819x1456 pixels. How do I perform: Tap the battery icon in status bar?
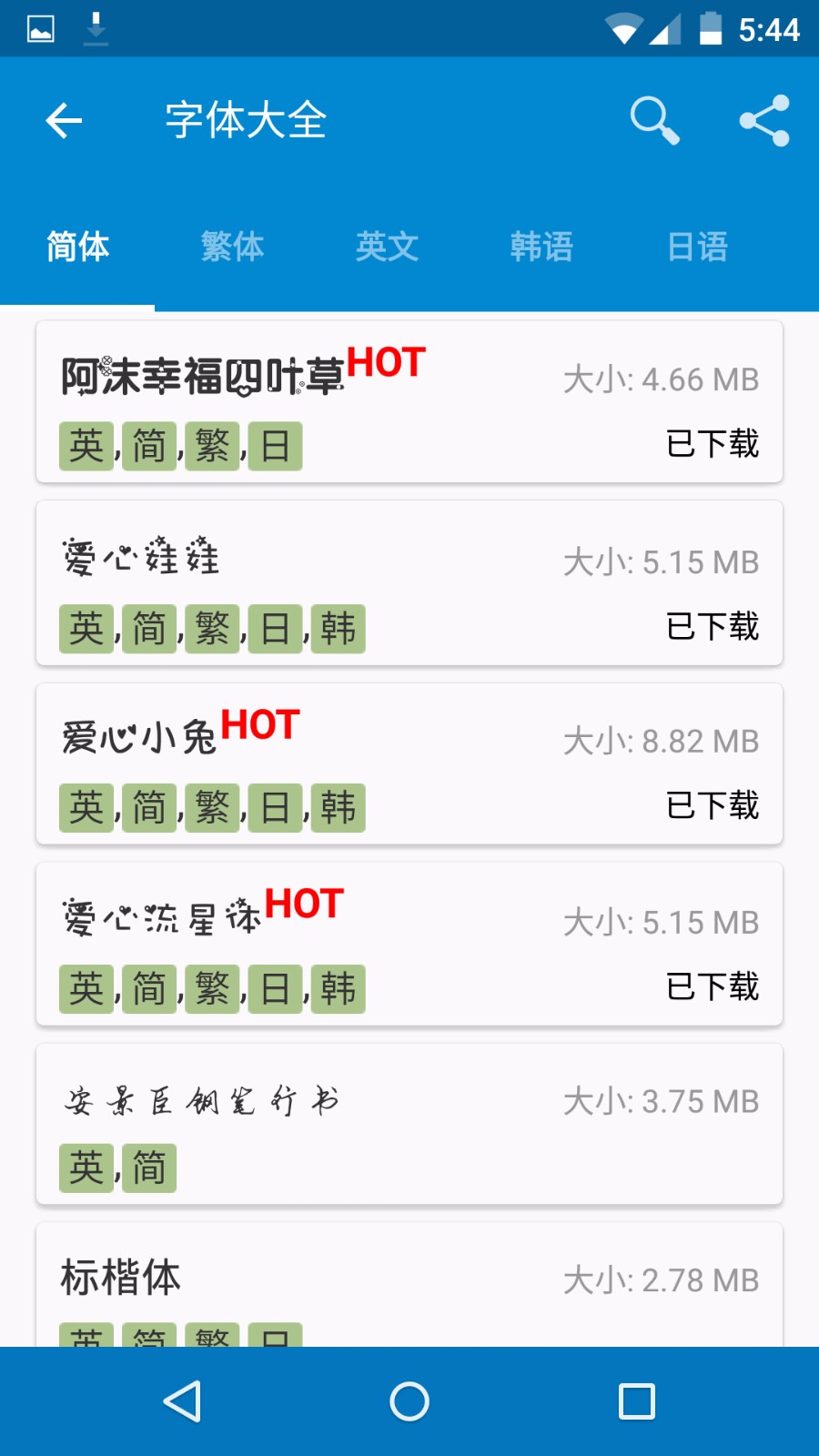[x=711, y=26]
